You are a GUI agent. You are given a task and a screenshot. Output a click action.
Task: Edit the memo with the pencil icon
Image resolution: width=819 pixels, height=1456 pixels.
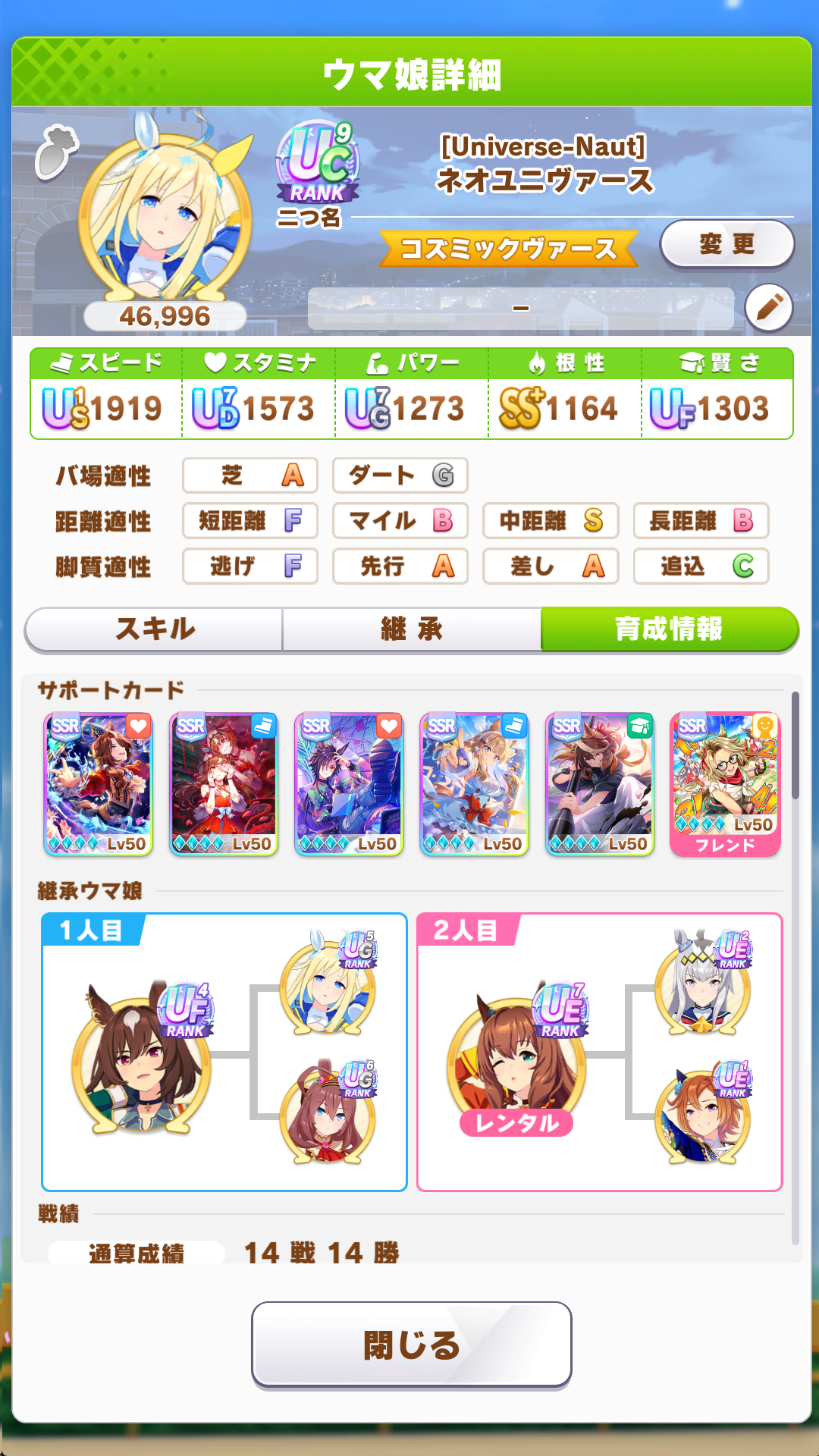(768, 308)
